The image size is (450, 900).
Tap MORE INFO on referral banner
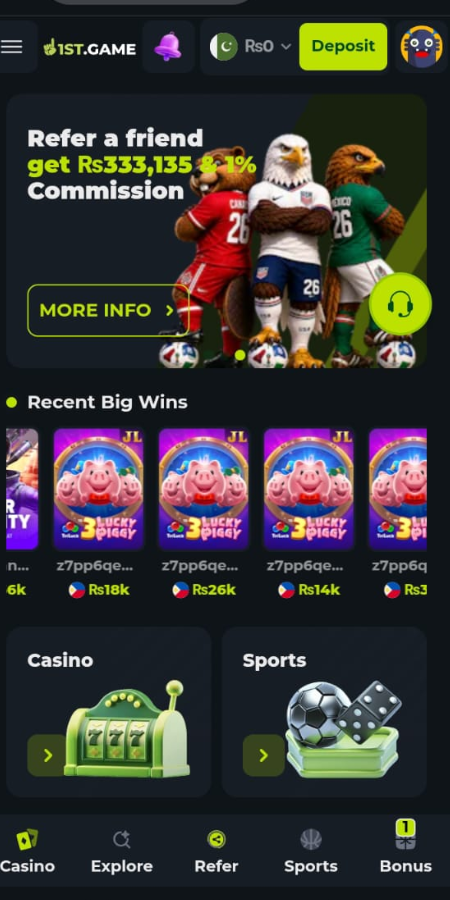108,311
